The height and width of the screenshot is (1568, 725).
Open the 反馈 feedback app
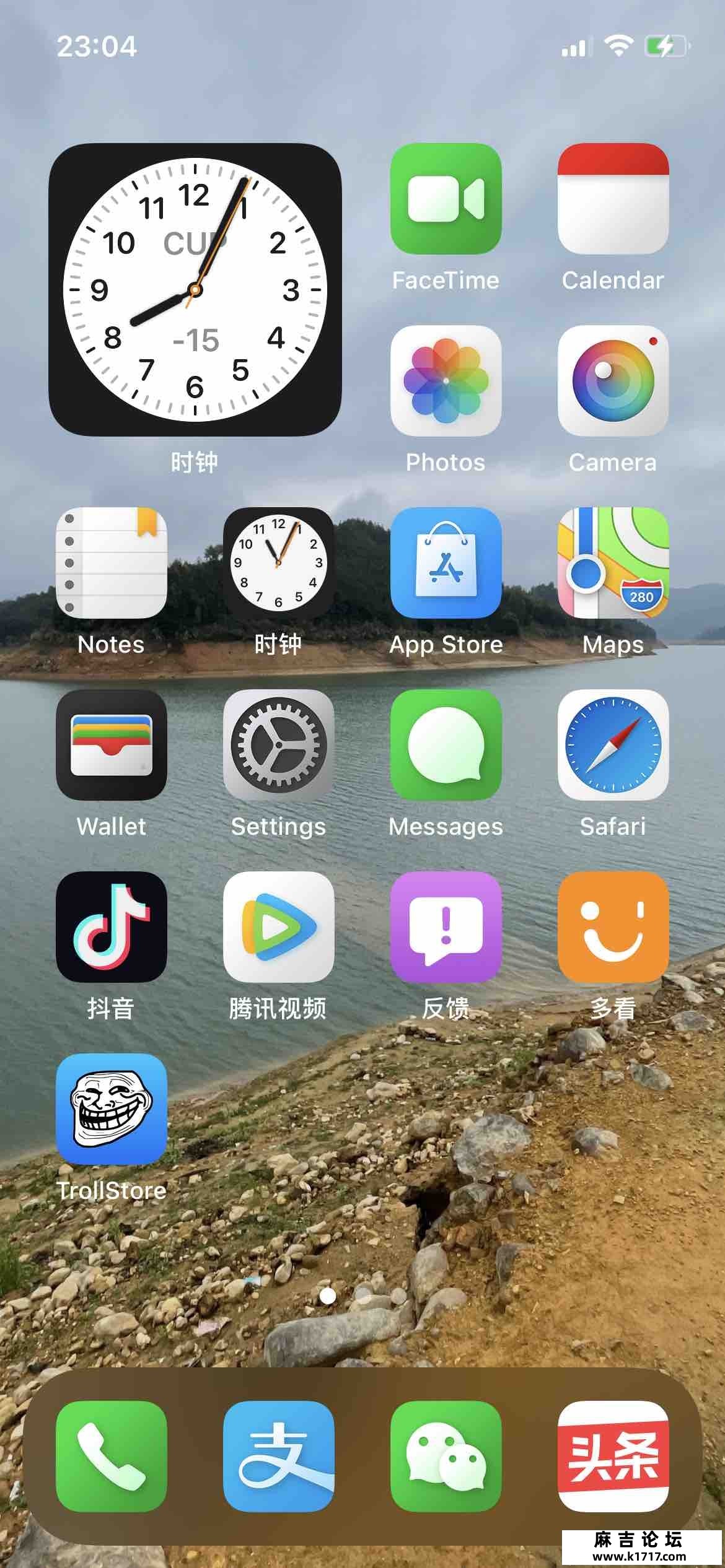coord(446,927)
